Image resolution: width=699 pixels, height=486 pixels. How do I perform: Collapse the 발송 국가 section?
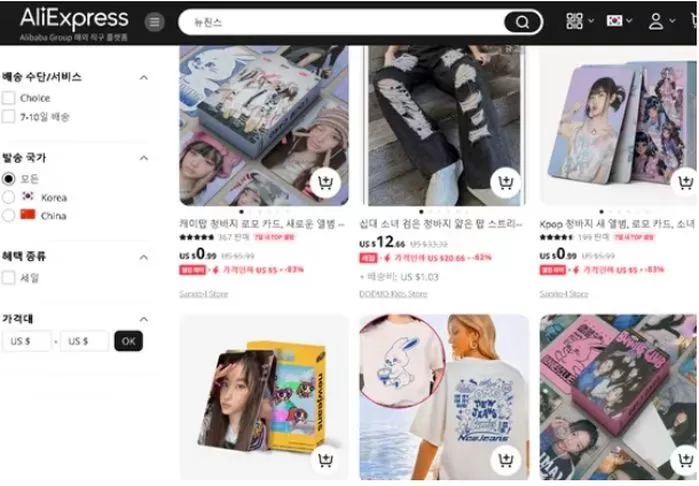click(143, 158)
